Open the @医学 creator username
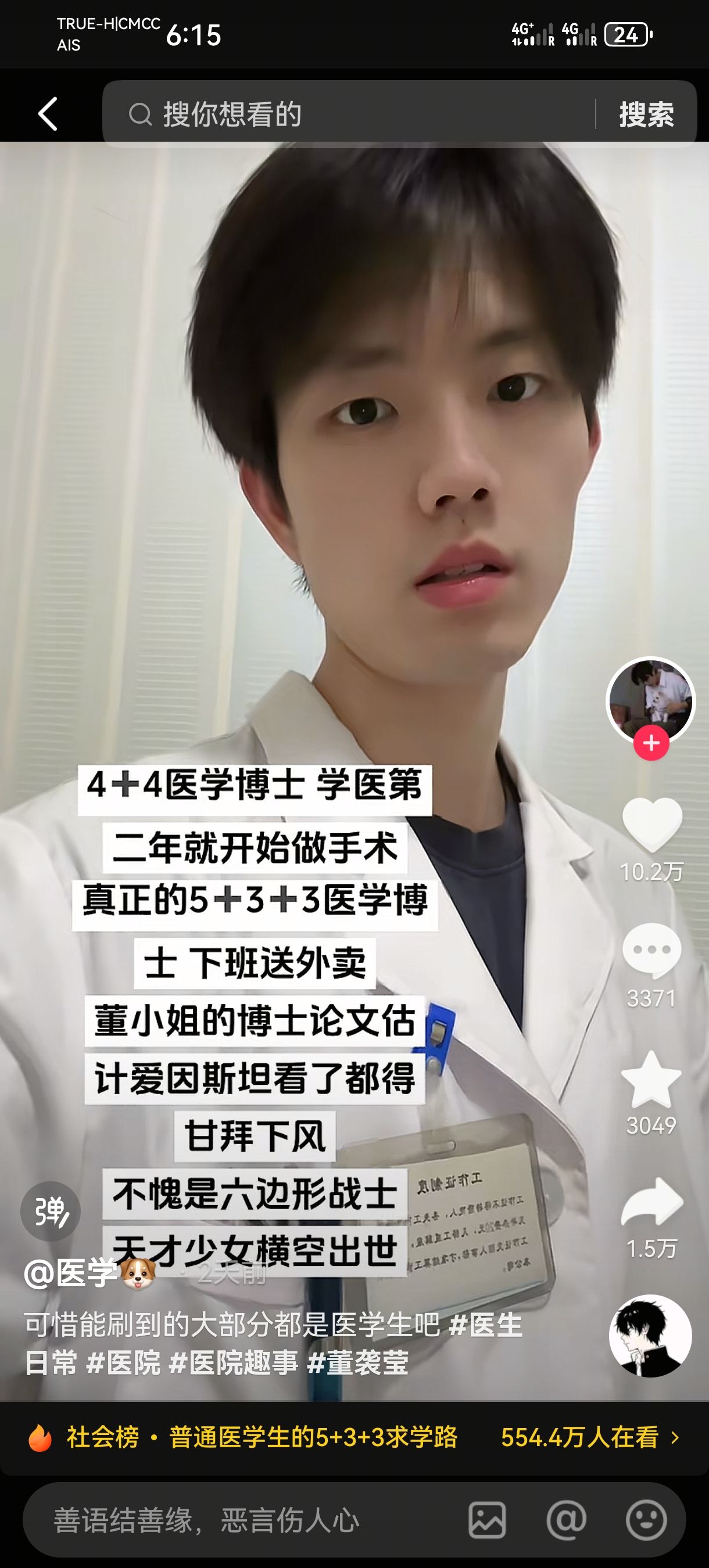Viewport: 709px width, 1568px height. (89, 1273)
